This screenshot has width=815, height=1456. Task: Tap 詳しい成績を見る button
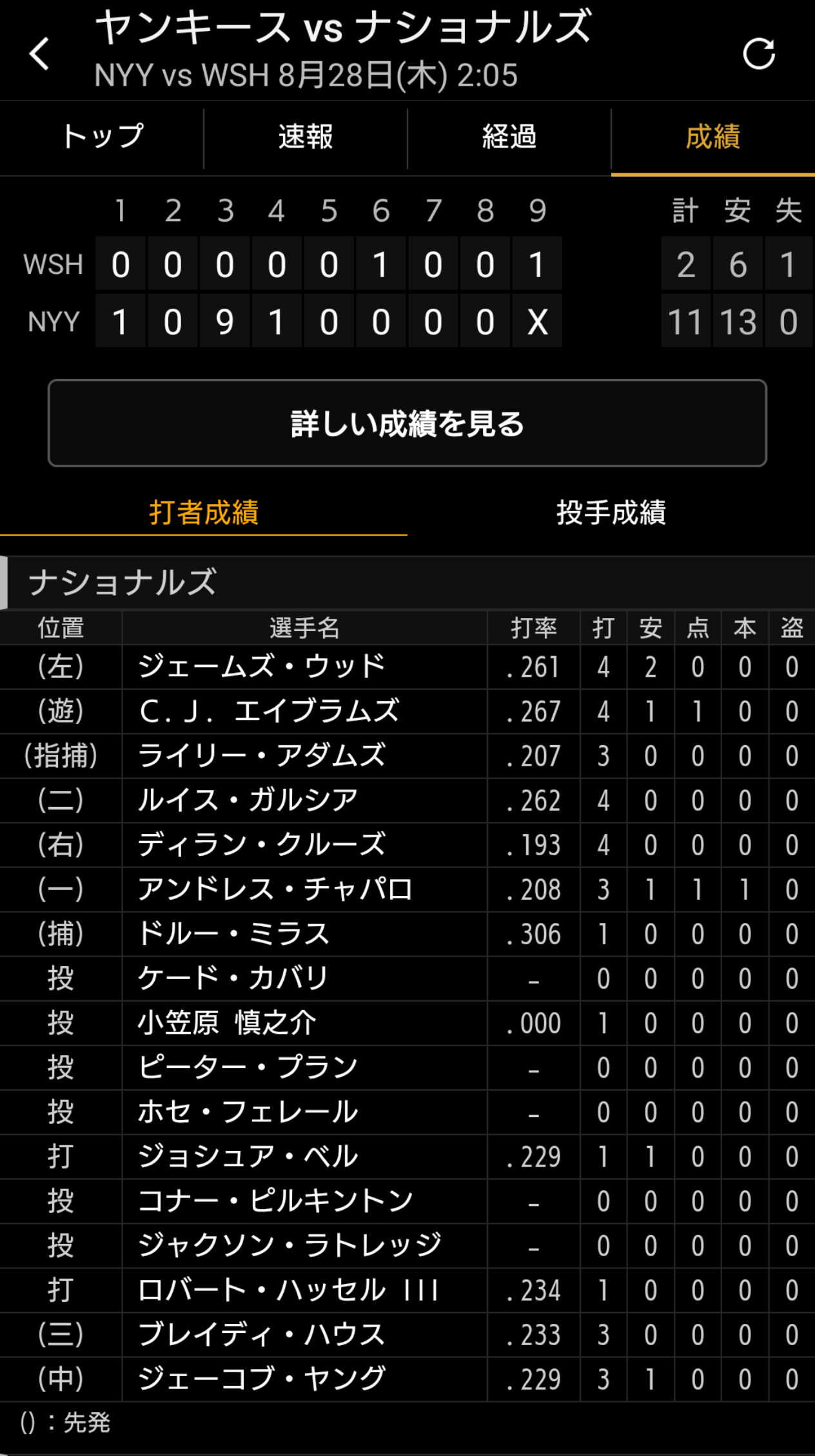pos(407,423)
